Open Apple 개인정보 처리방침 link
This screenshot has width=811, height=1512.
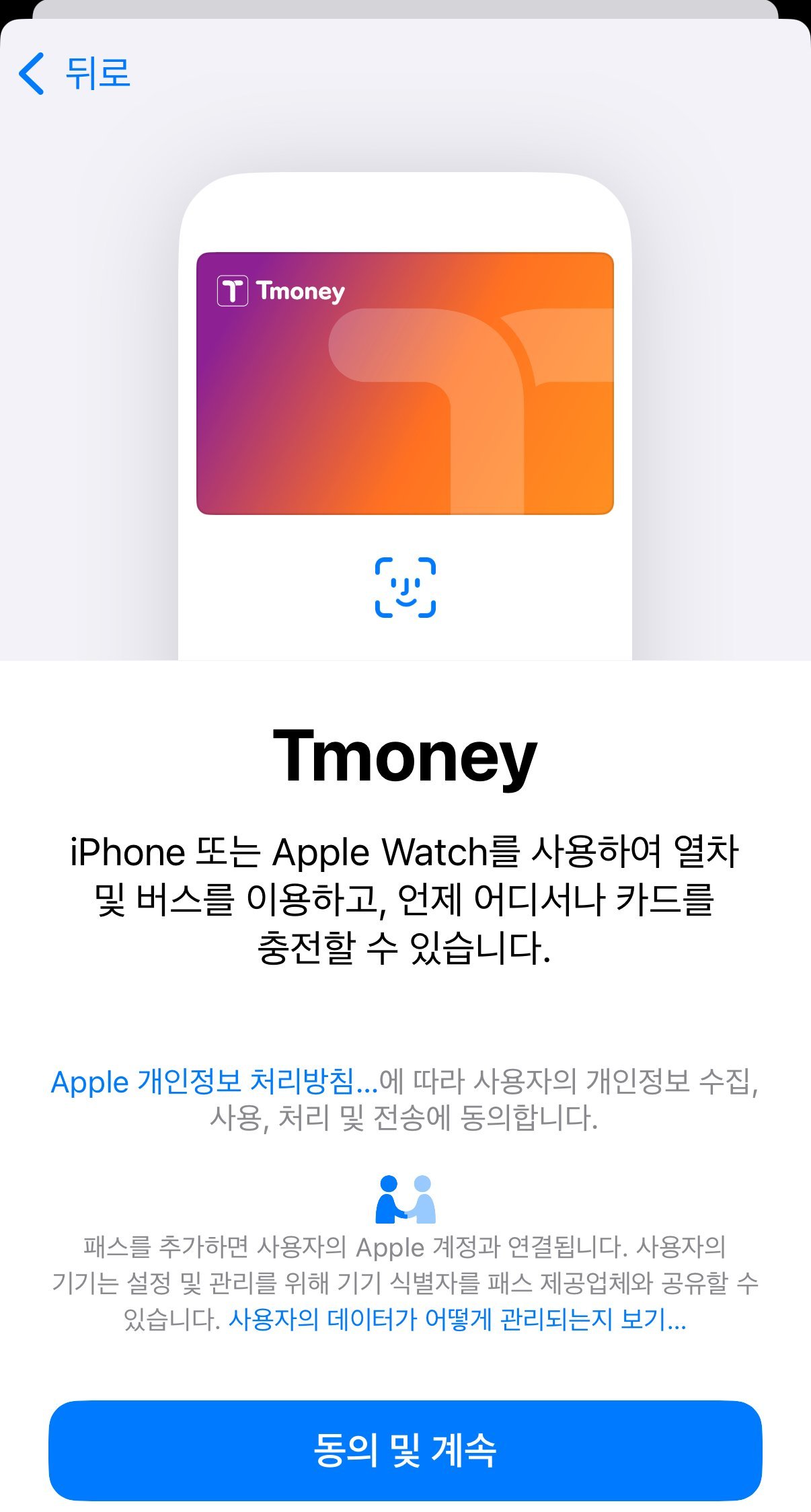tap(214, 1082)
